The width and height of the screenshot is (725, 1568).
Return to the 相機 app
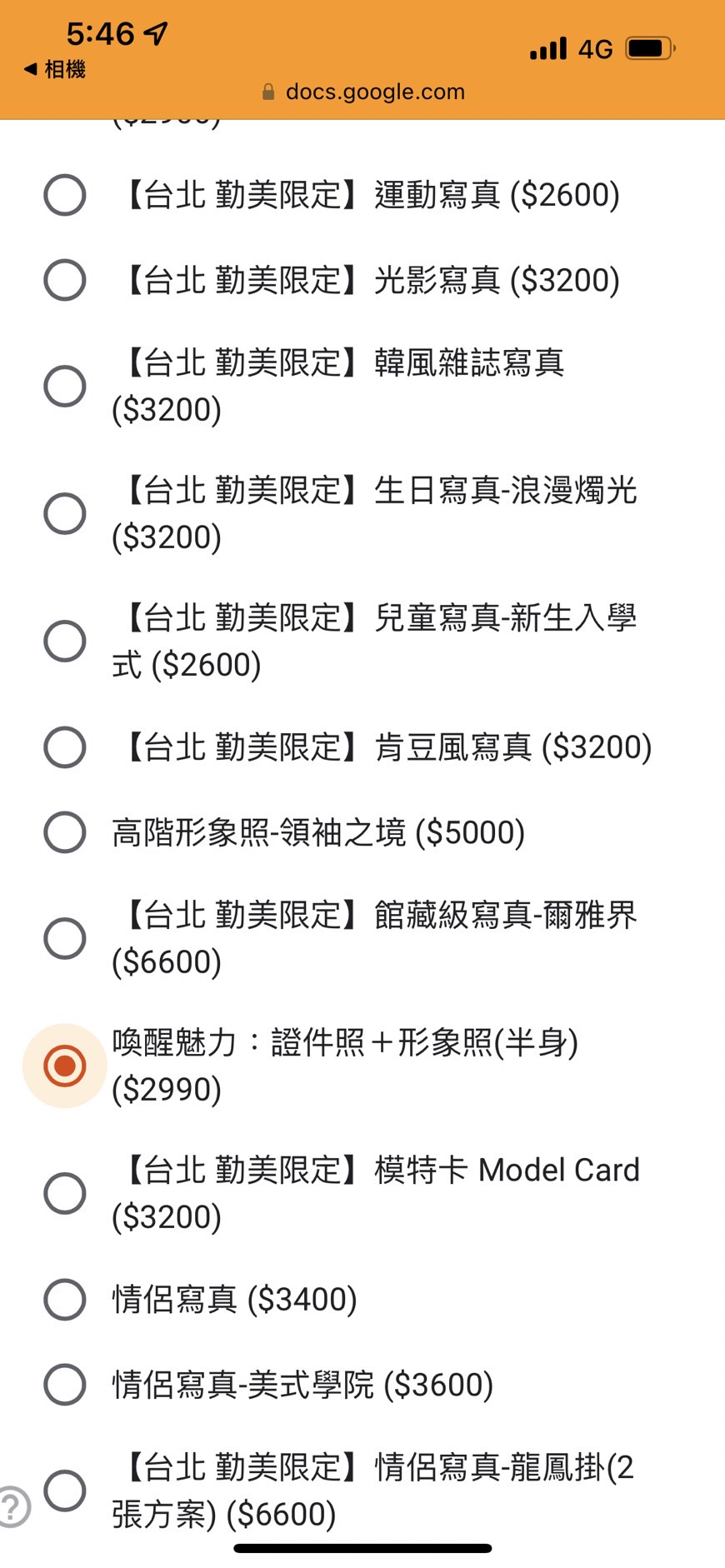coord(55,69)
